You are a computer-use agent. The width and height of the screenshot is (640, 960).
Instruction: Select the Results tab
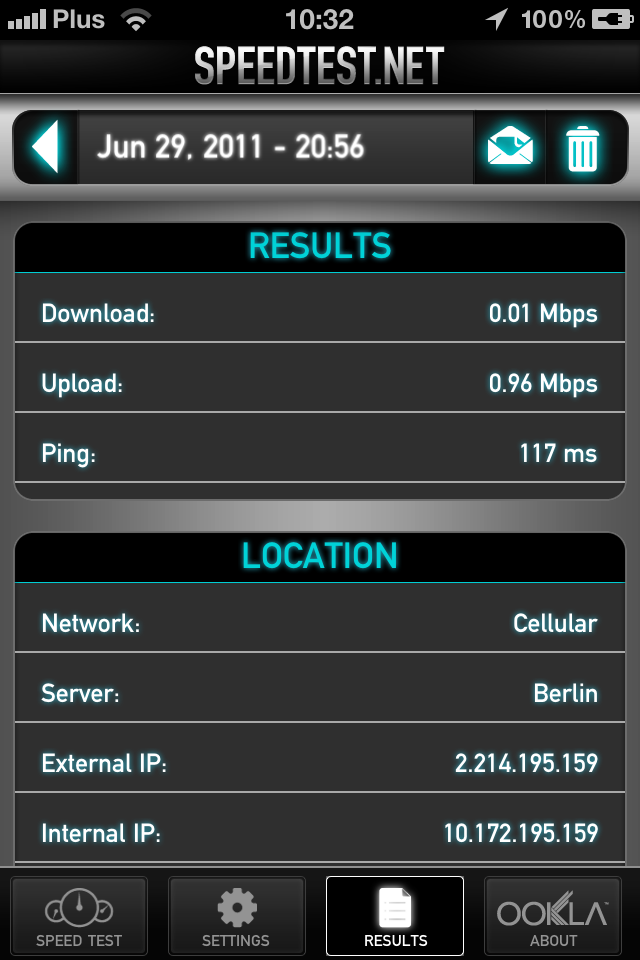[x=395, y=915]
